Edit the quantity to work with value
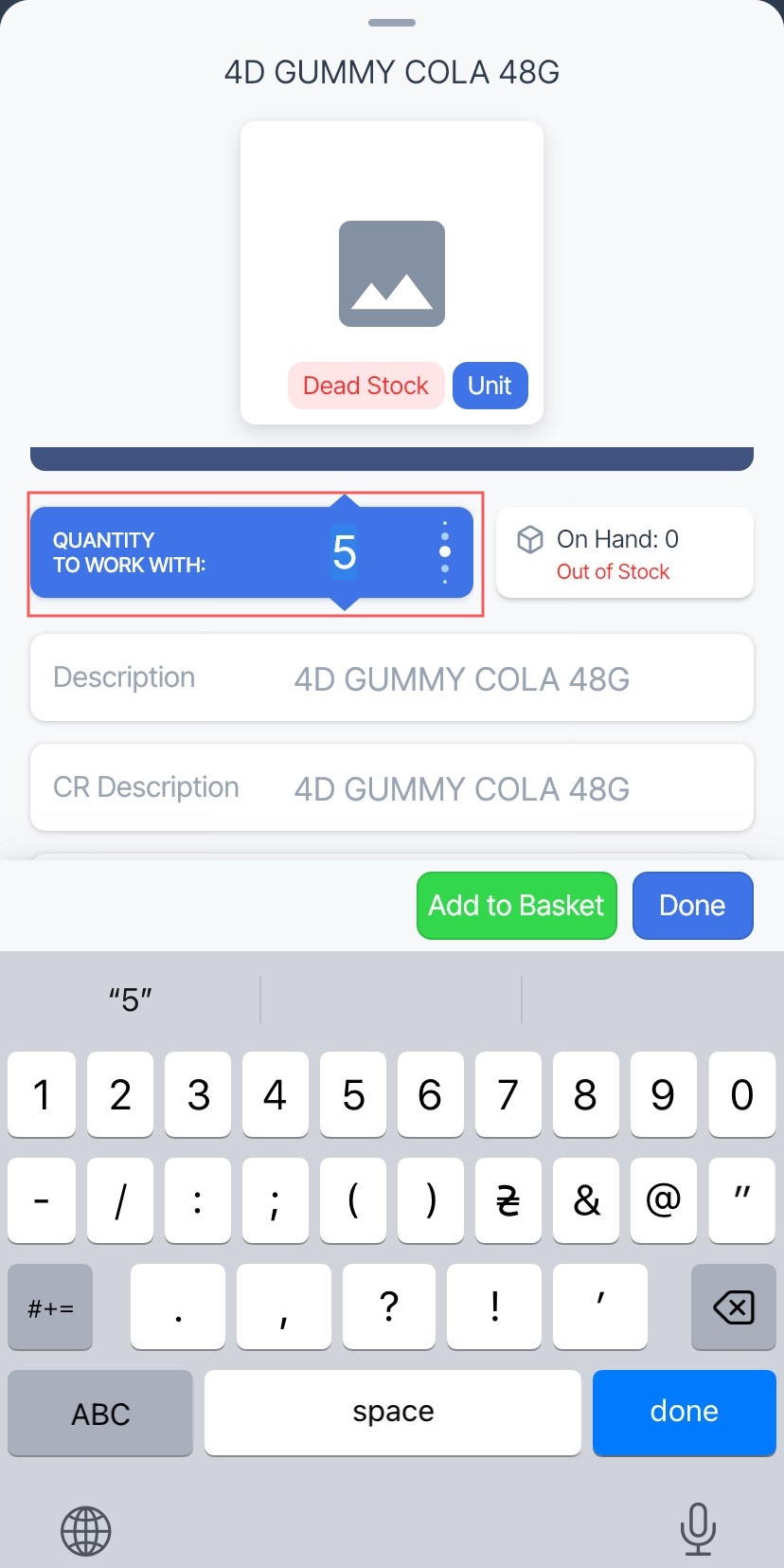The image size is (784, 1568). (x=344, y=552)
